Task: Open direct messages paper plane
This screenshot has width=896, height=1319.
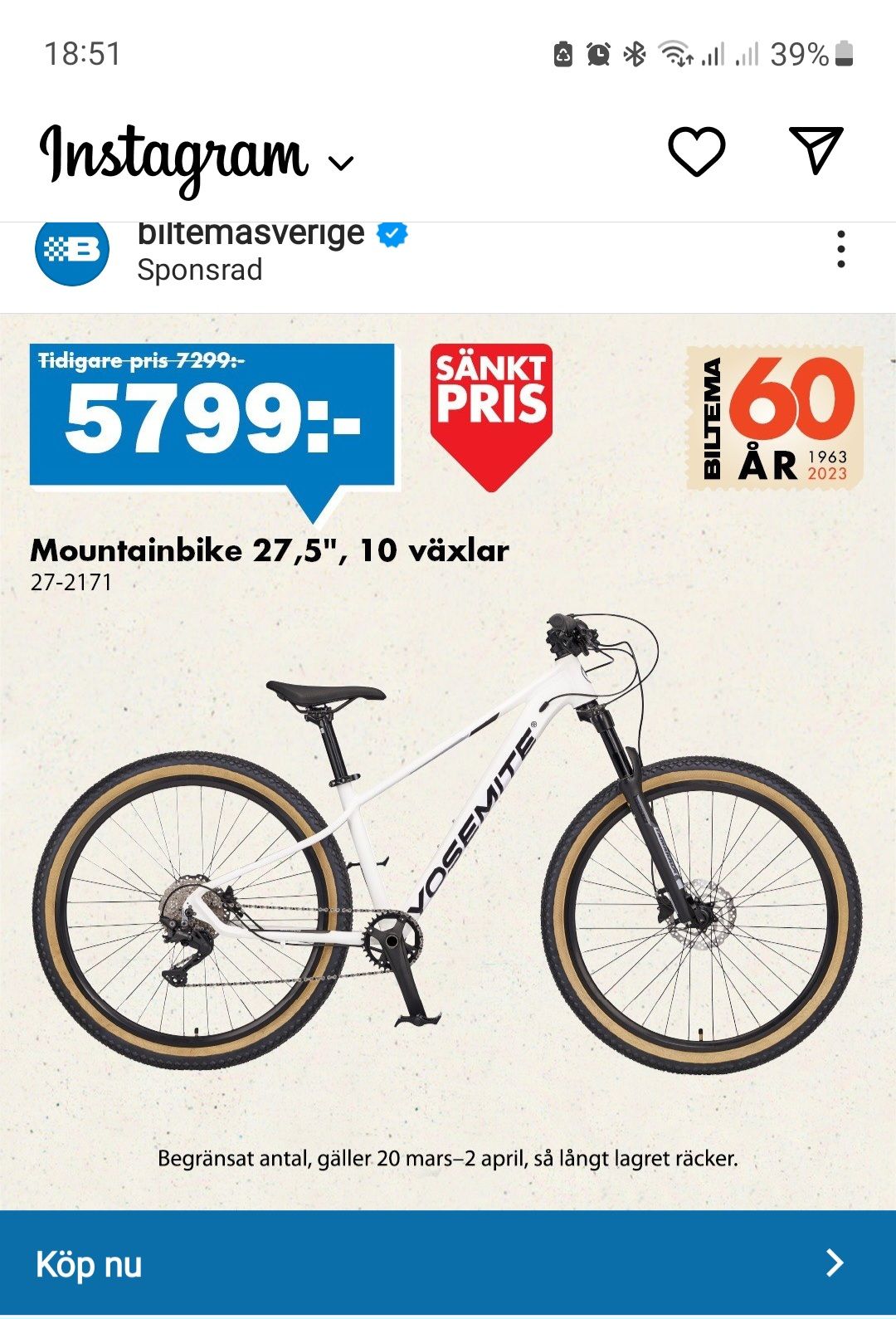Action: pyautogui.click(x=816, y=149)
